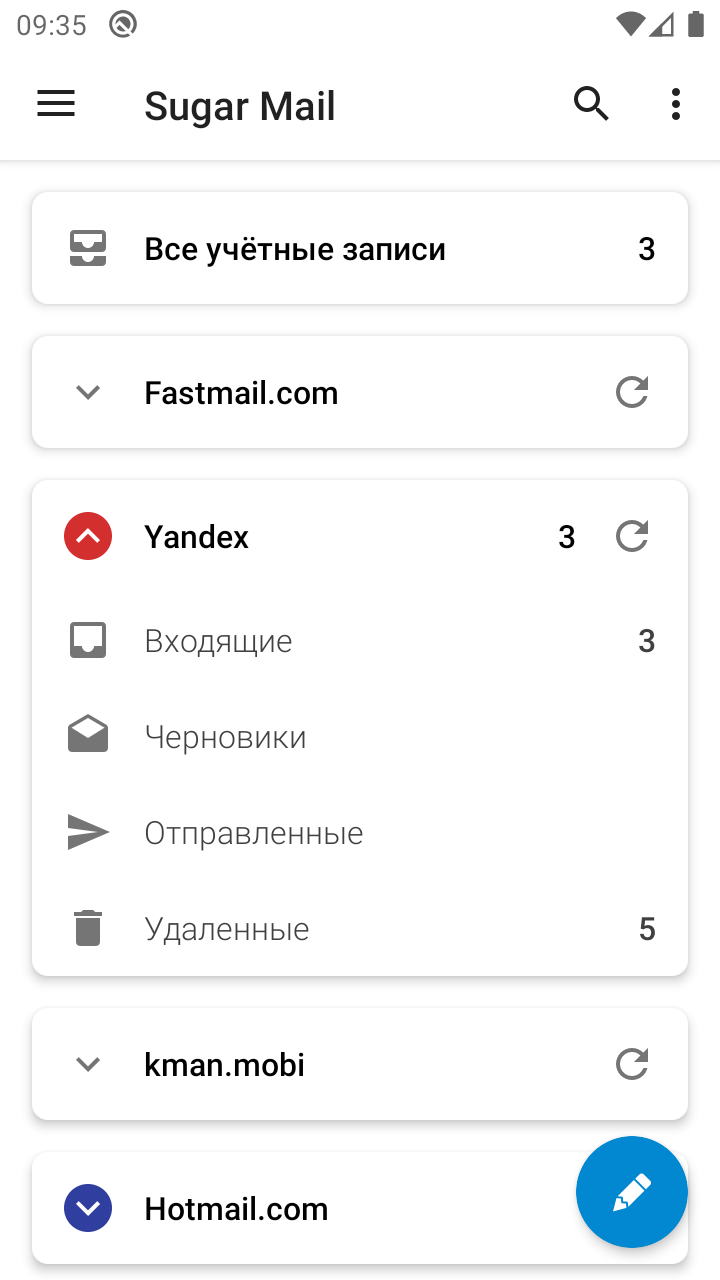Open the Отправленные folder

tap(360, 833)
